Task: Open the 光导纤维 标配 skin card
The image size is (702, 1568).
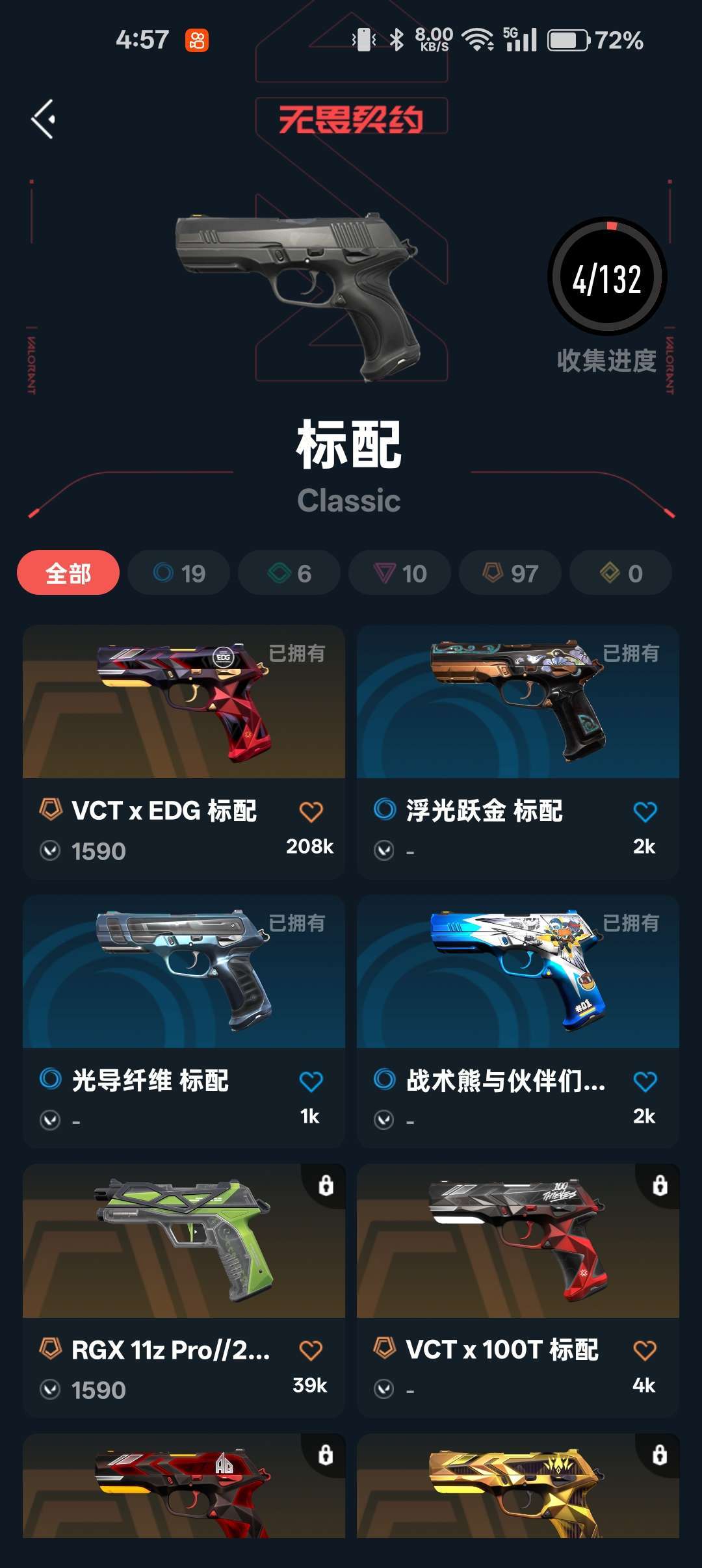Action: tap(184, 1021)
